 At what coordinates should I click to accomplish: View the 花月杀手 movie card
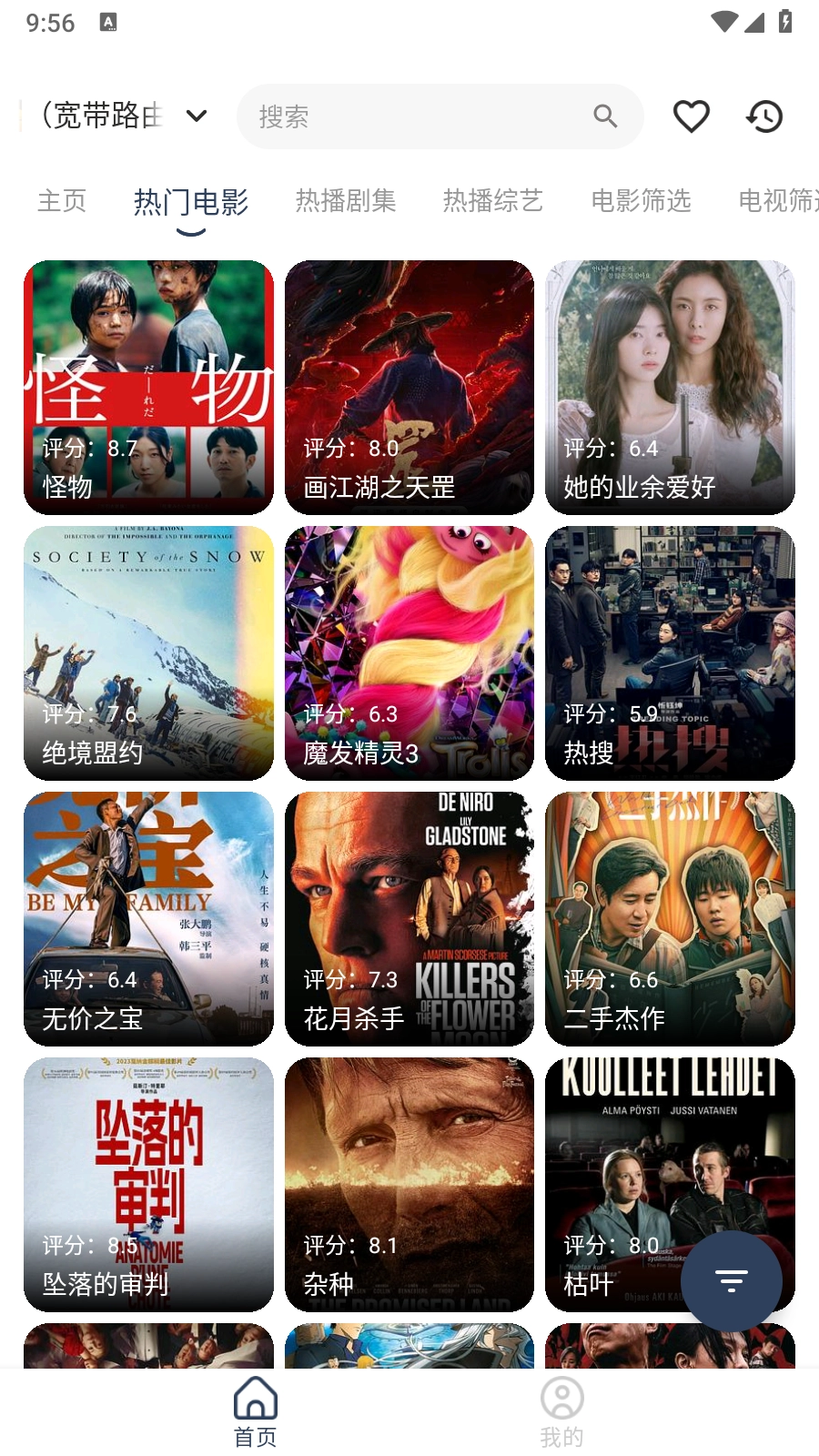[x=409, y=918]
